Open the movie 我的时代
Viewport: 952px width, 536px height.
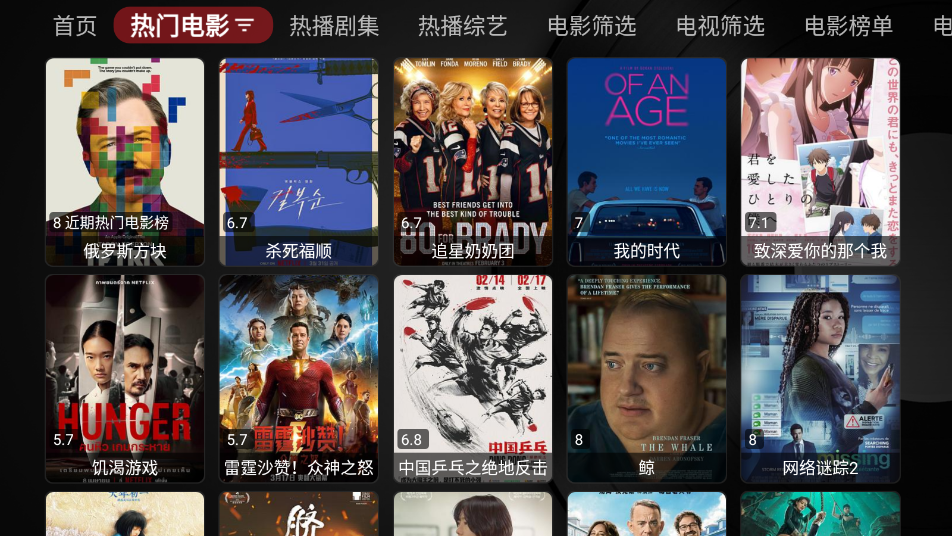(646, 162)
